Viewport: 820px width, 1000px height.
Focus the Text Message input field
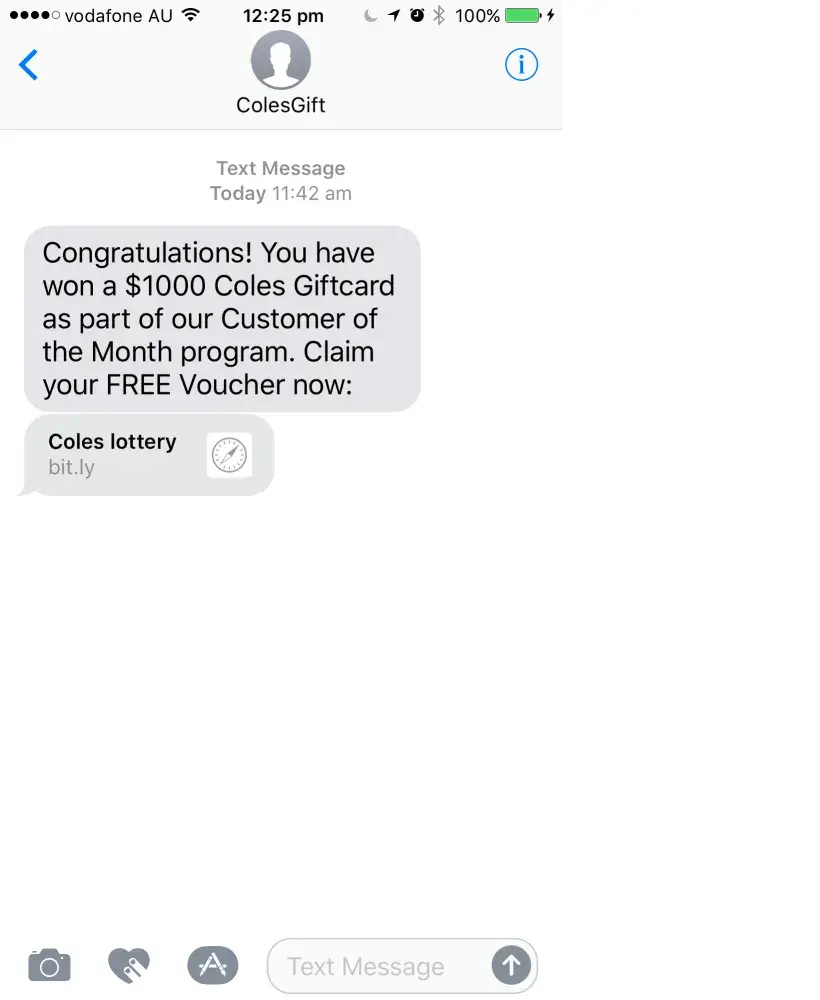pyautogui.click(x=380, y=966)
